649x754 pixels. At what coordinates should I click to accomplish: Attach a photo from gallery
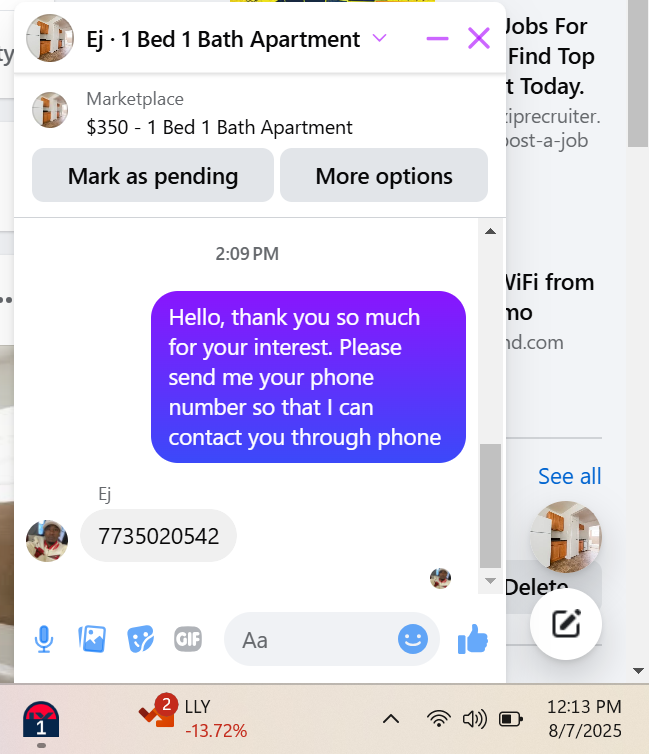coord(92,639)
